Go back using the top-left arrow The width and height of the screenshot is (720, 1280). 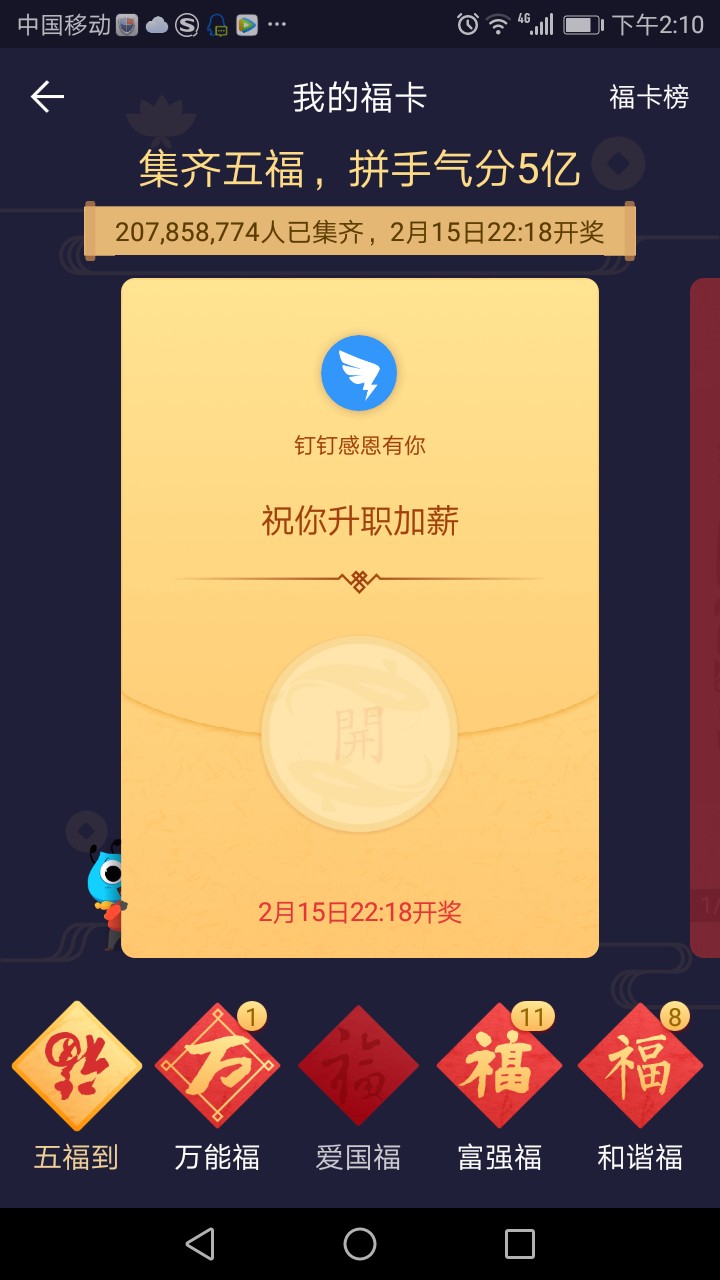[x=47, y=97]
